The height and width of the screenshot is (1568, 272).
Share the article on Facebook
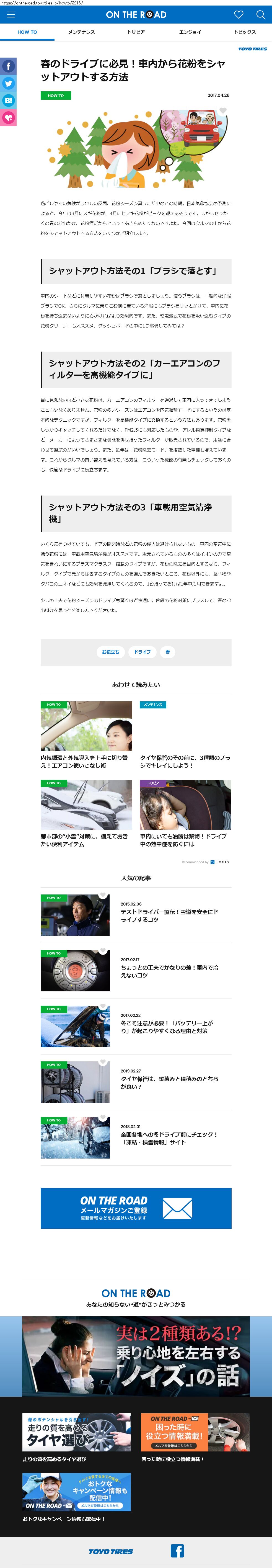8,66
